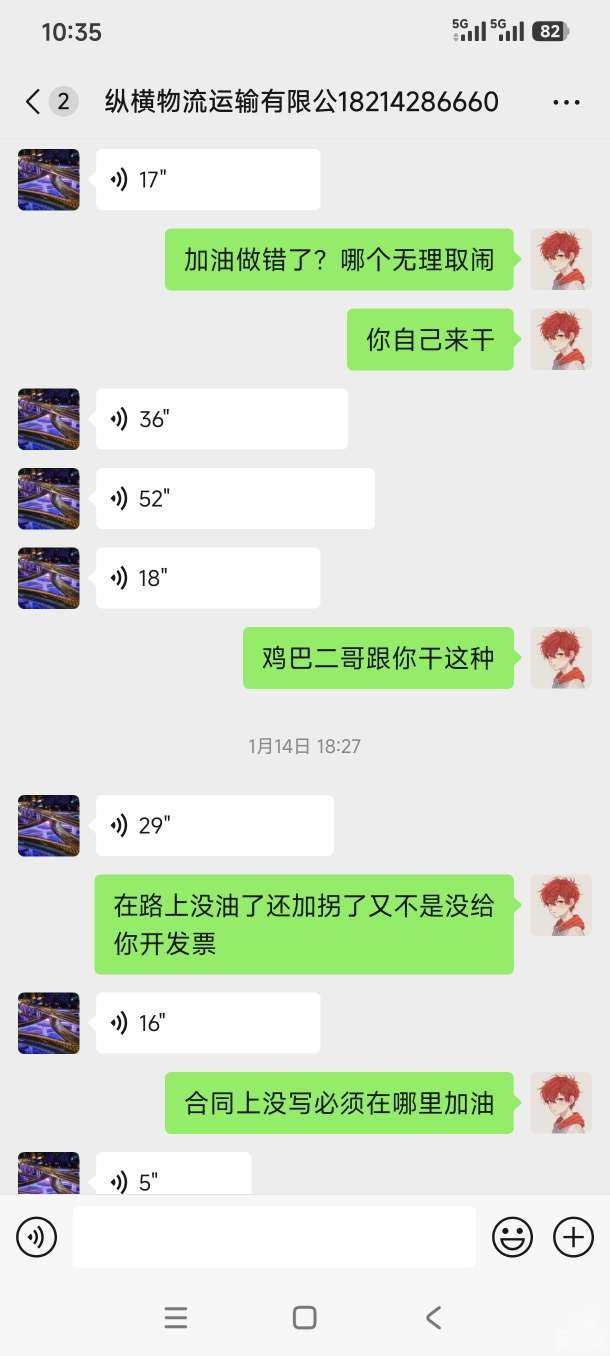Play the 18-second voice message
The height and width of the screenshot is (1356, 610).
tap(207, 578)
